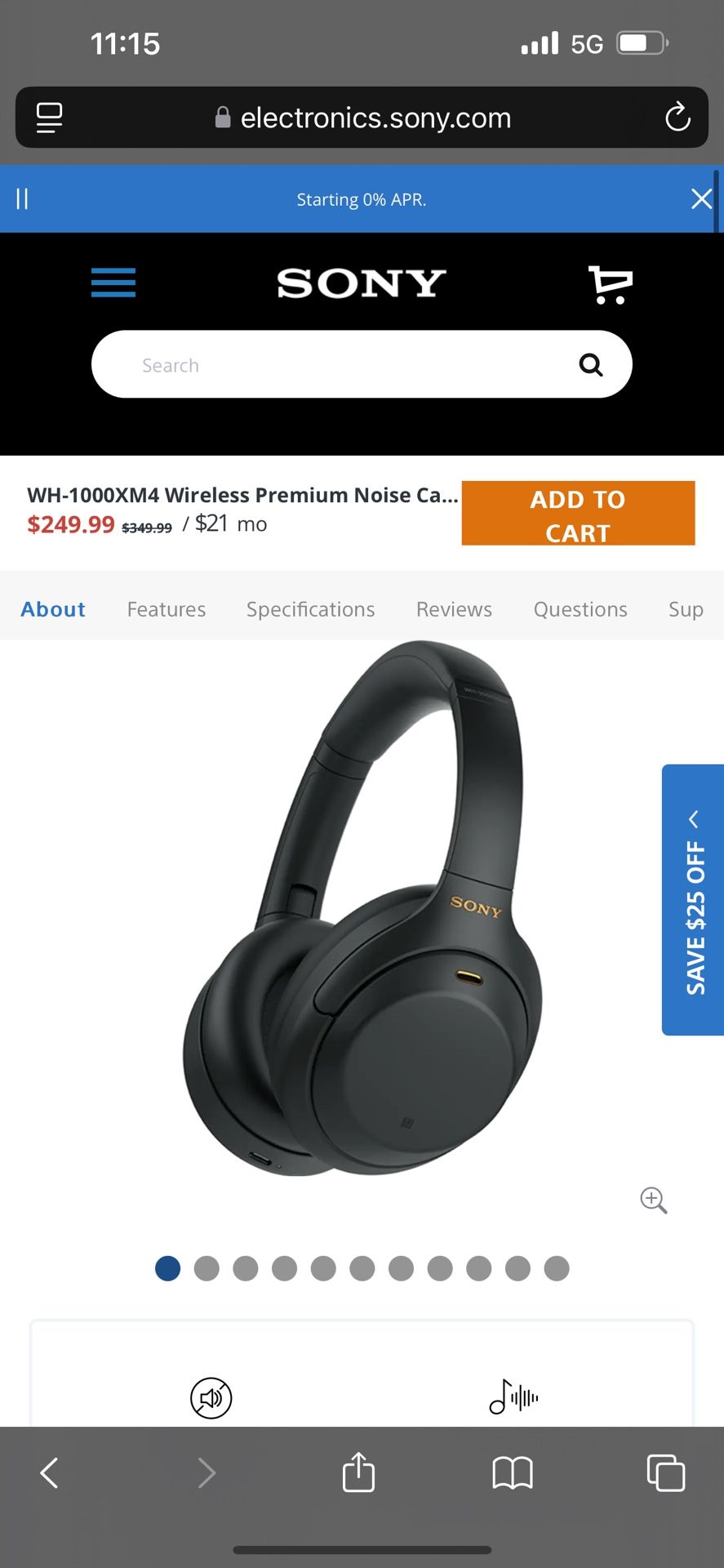Go back to the previous page
This screenshot has height=1568, width=724.
click(49, 1472)
